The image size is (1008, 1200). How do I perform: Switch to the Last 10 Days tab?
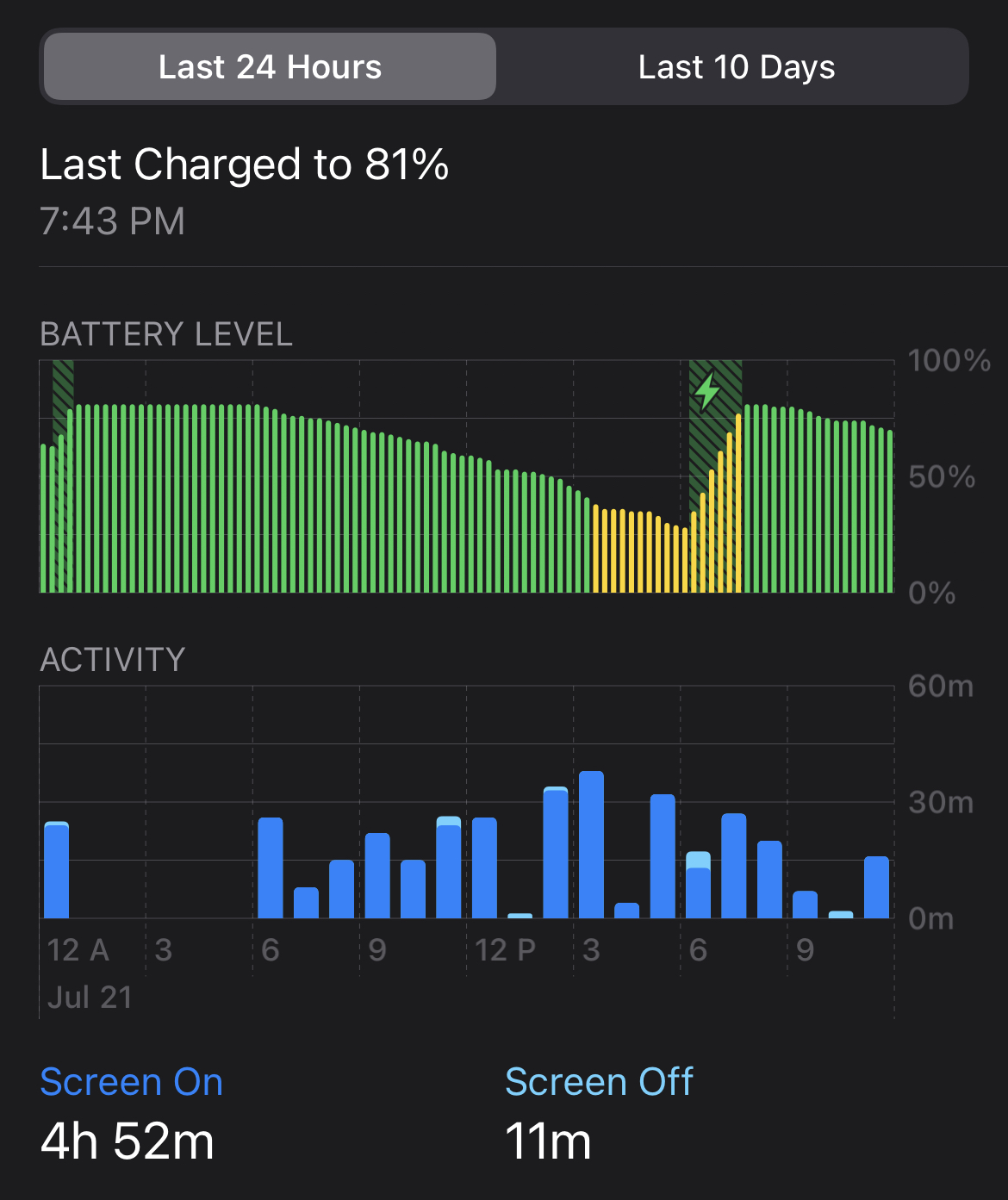[736, 67]
